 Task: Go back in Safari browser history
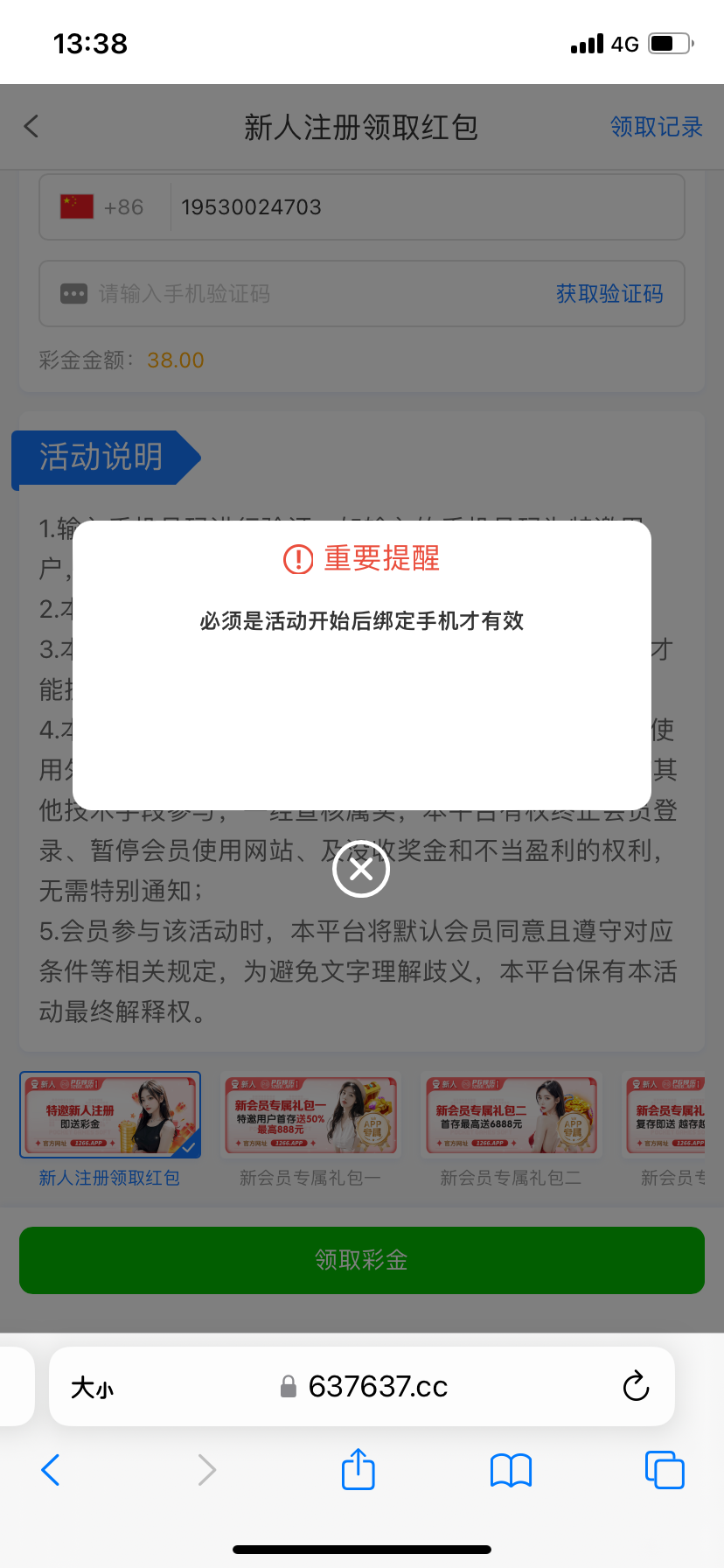click(51, 1470)
